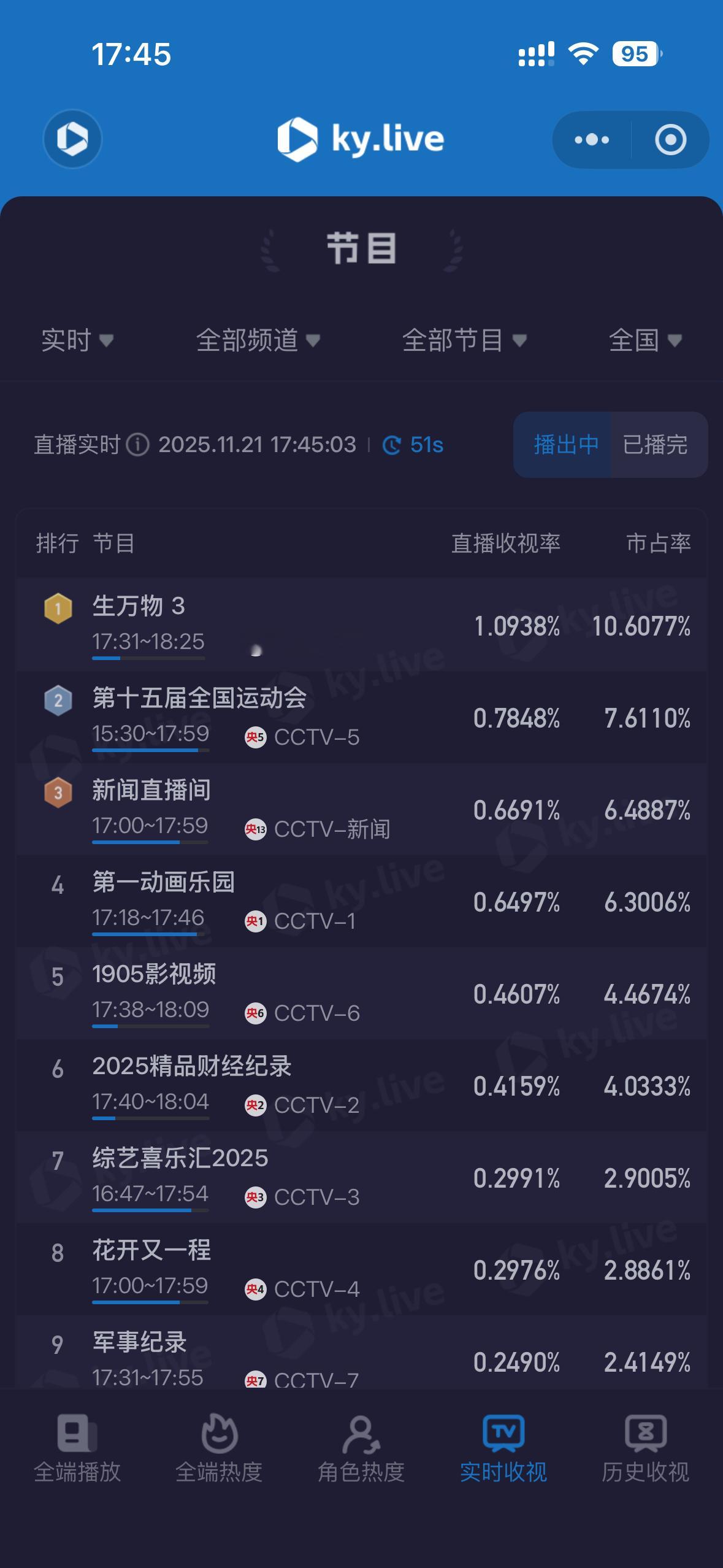Click the ky.live logo at top center
This screenshot has height=1568, width=723.
(x=362, y=138)
